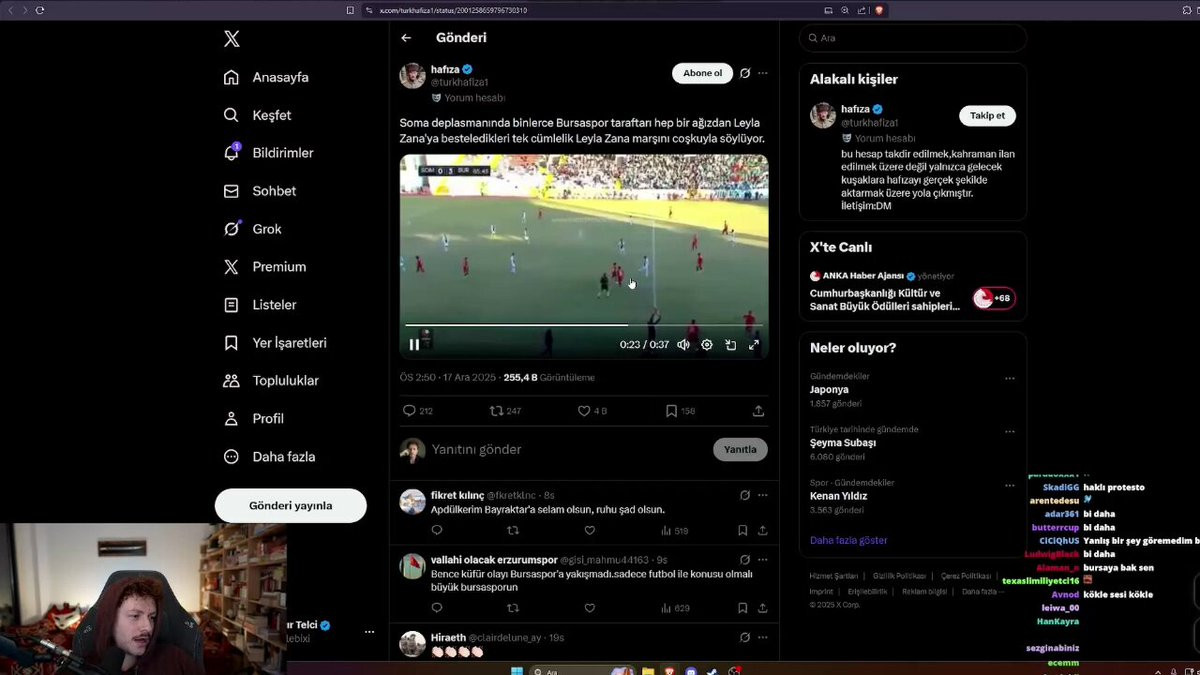
Task: Tap the Abone ol button
Action: 702,73
